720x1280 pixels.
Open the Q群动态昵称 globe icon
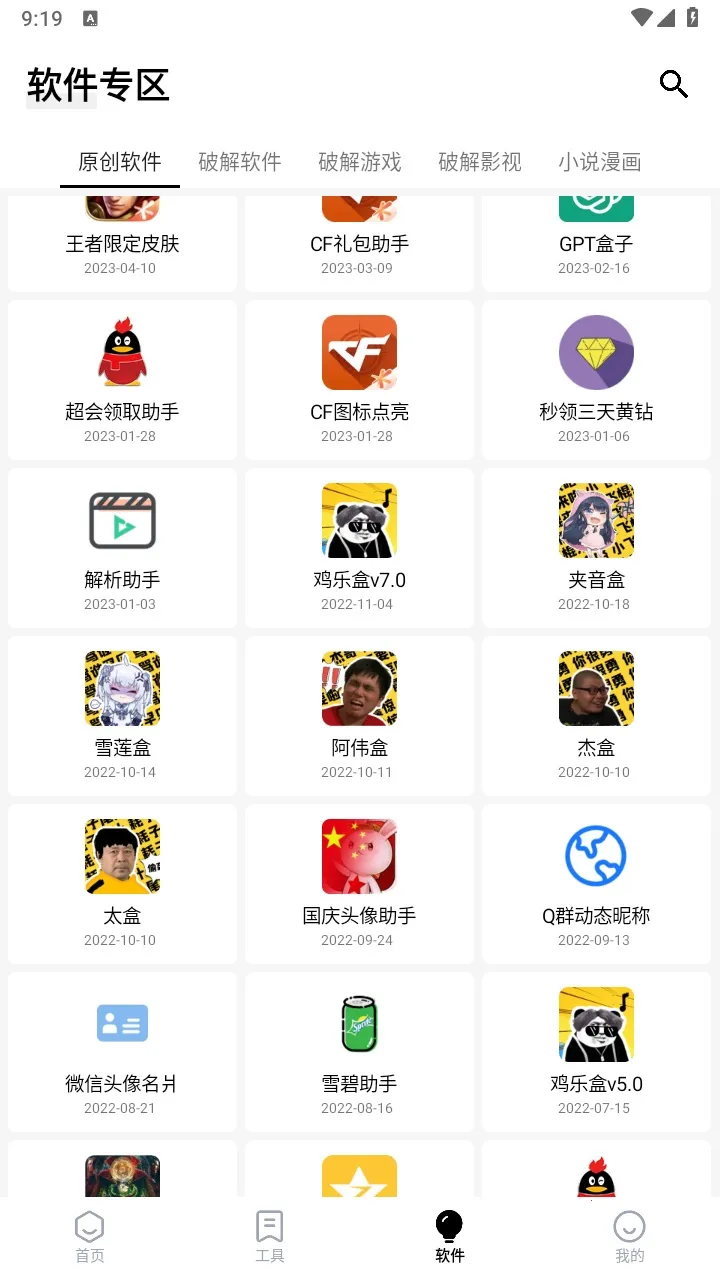point(596,856)
